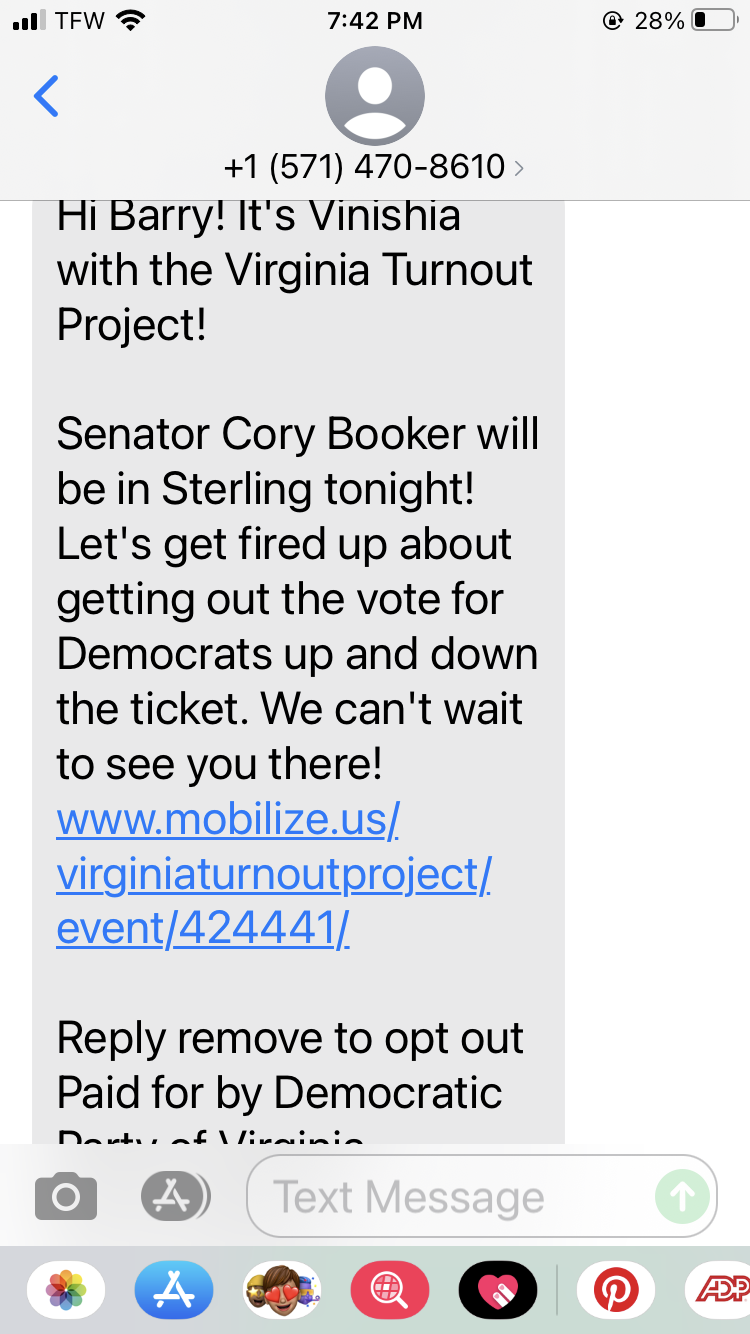The height and width of the screenshot is (1334, 750).
Task: Open the ADP app in the strip
Action: (x=722, y=1290)
